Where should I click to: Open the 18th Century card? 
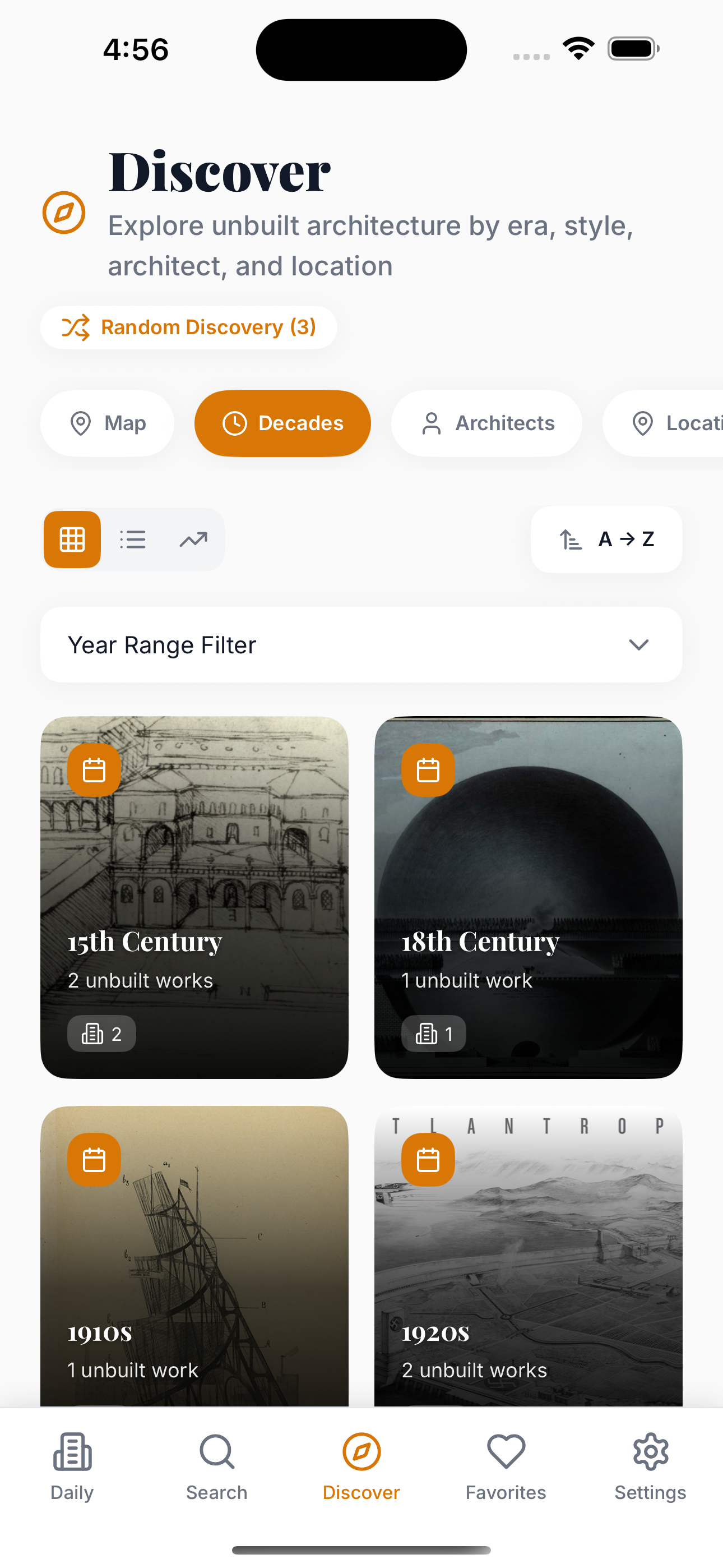tap(529, 897)
